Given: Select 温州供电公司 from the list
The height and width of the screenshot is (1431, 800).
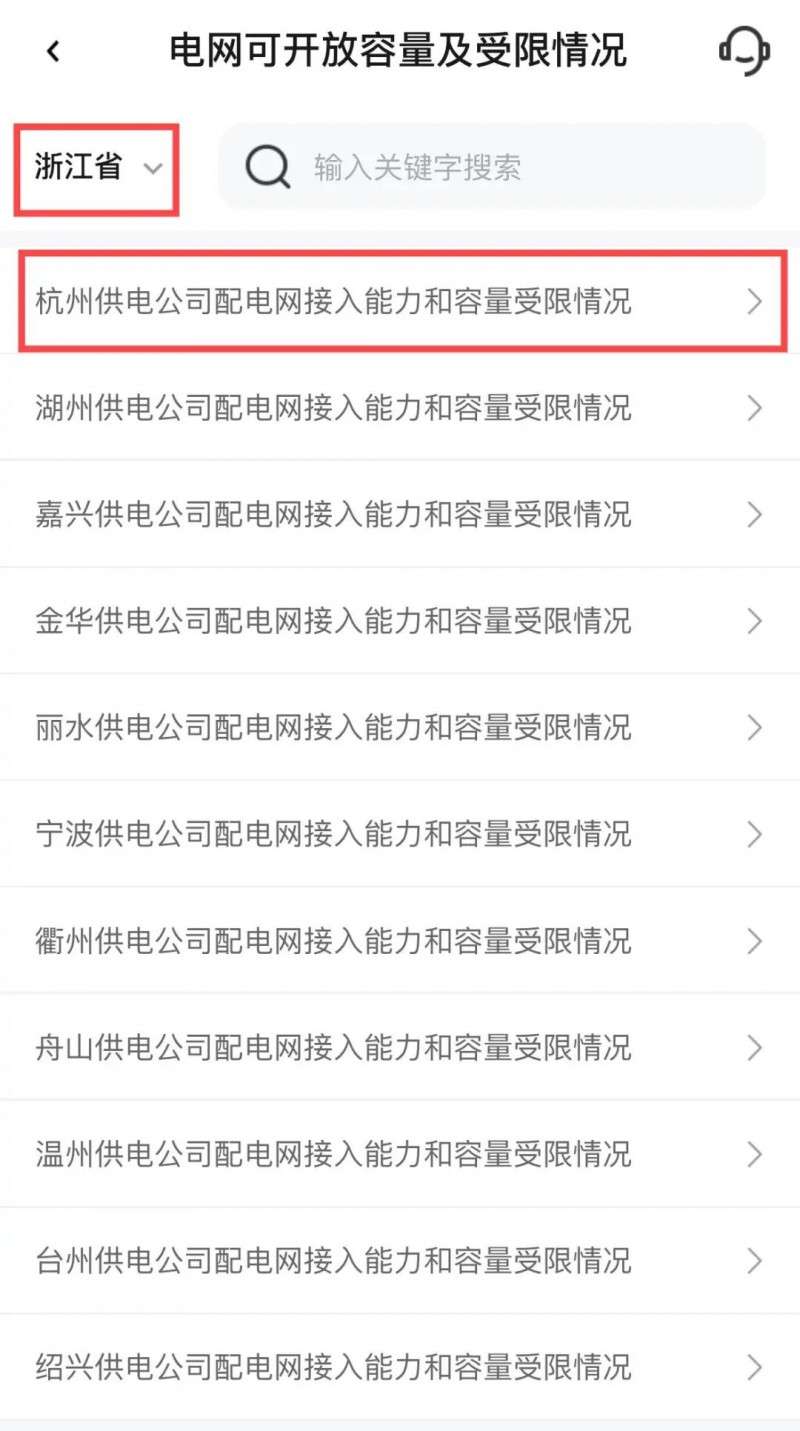Looking at the screenshot, I should coord(400,1154).
